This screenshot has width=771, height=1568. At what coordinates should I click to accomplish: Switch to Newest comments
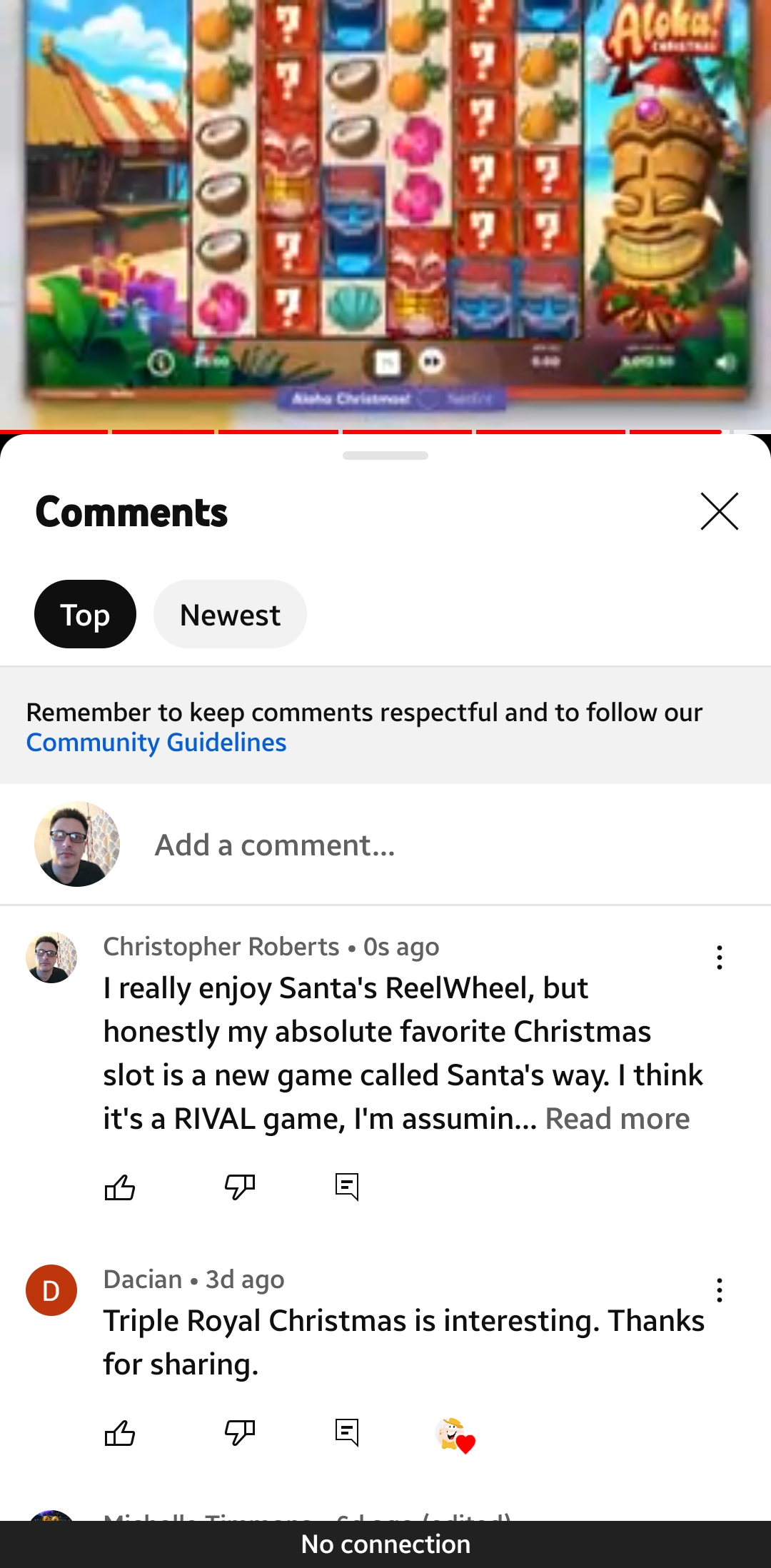tap(230, 615)
